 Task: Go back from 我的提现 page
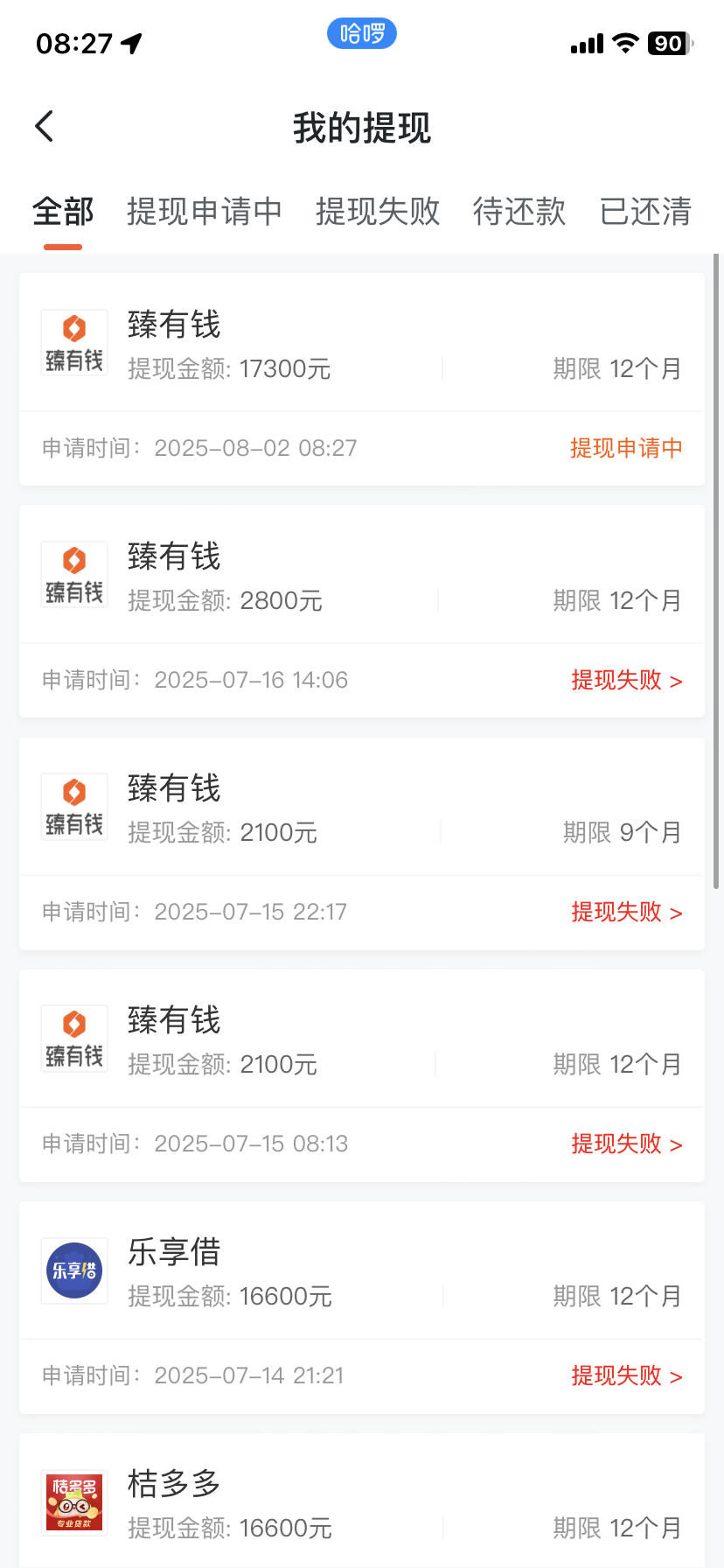[x=45, y=127]
